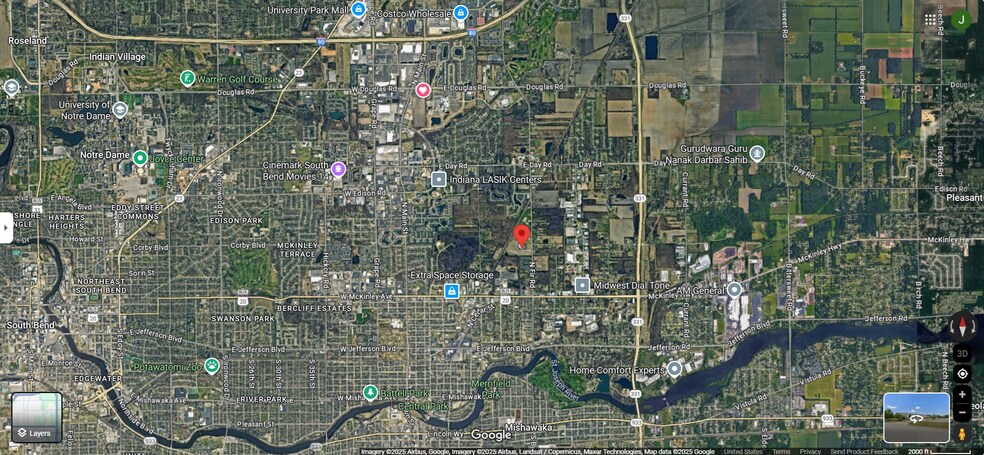Select the Cinemark South Bend Movies marker
The image size is (984, 455).
[x=339, y=169]
